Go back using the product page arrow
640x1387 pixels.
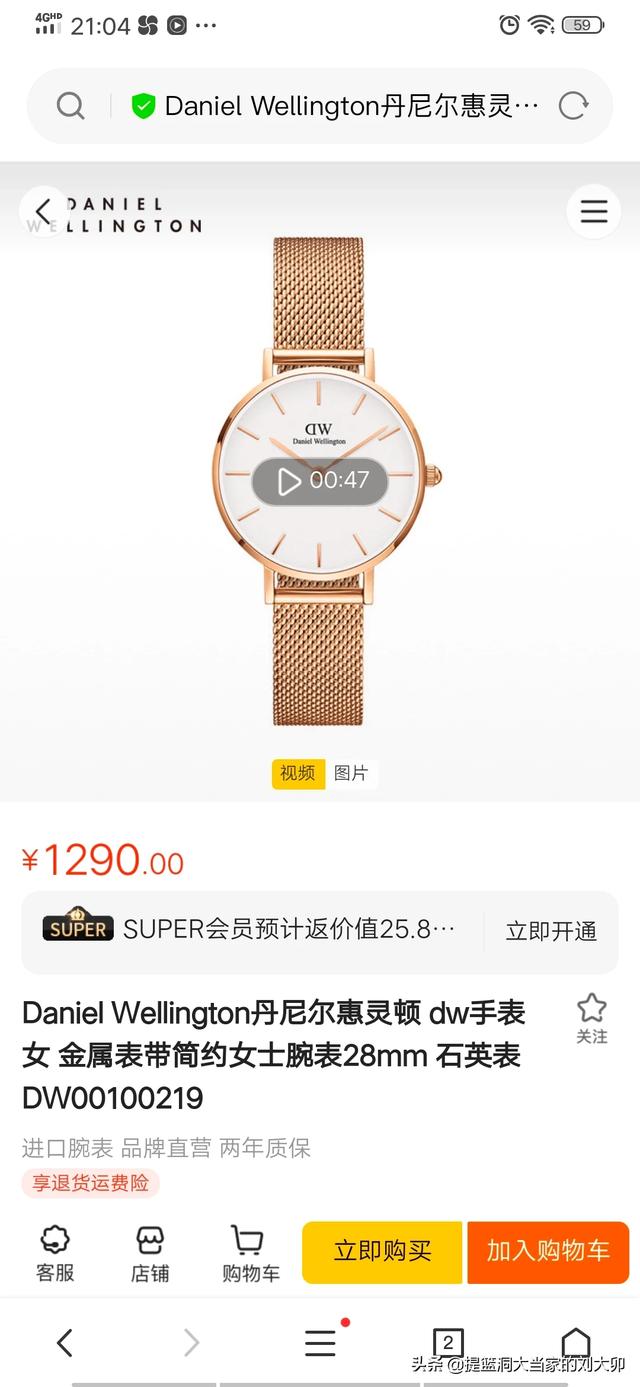tap(43, 211)
